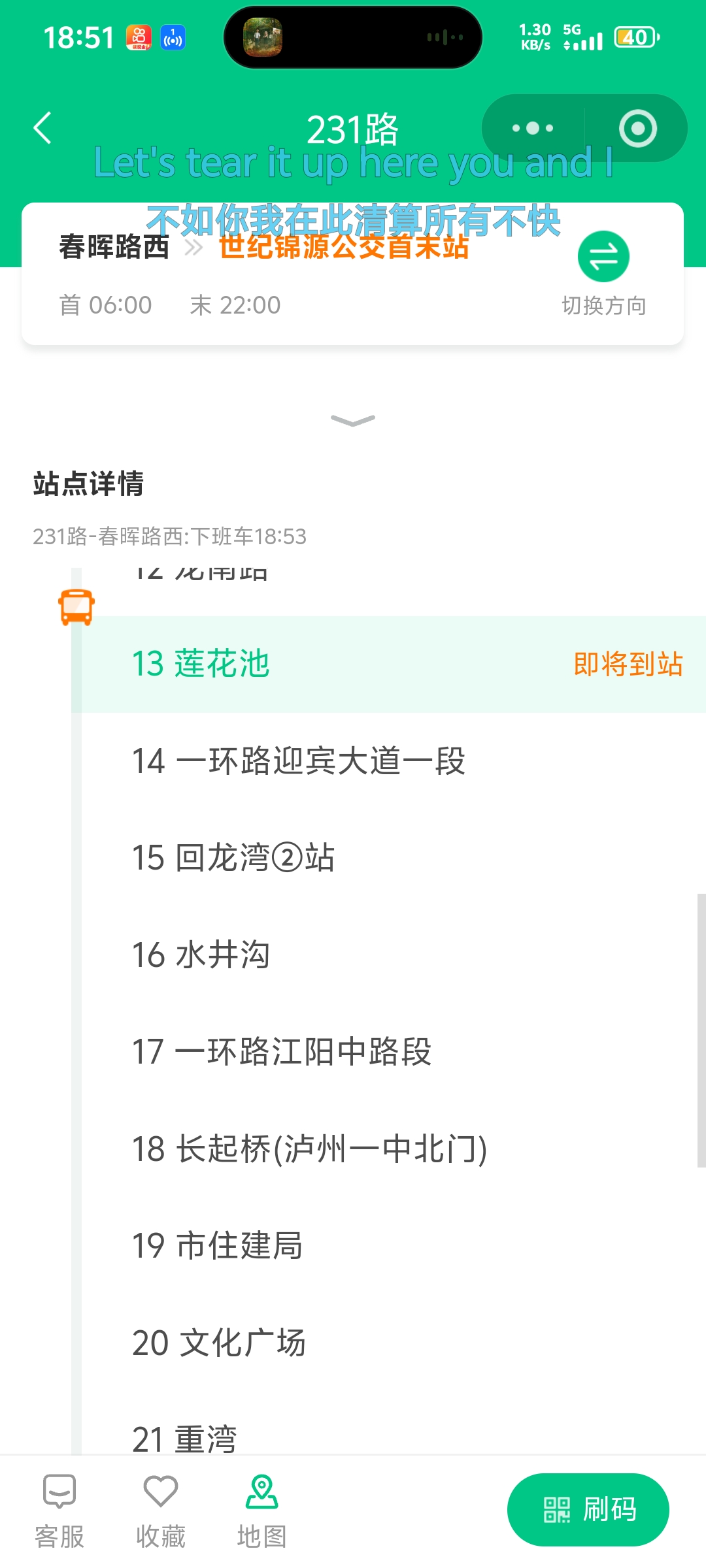
Task: Close the mini program with the circle button
Action: [x=637, y=128]
